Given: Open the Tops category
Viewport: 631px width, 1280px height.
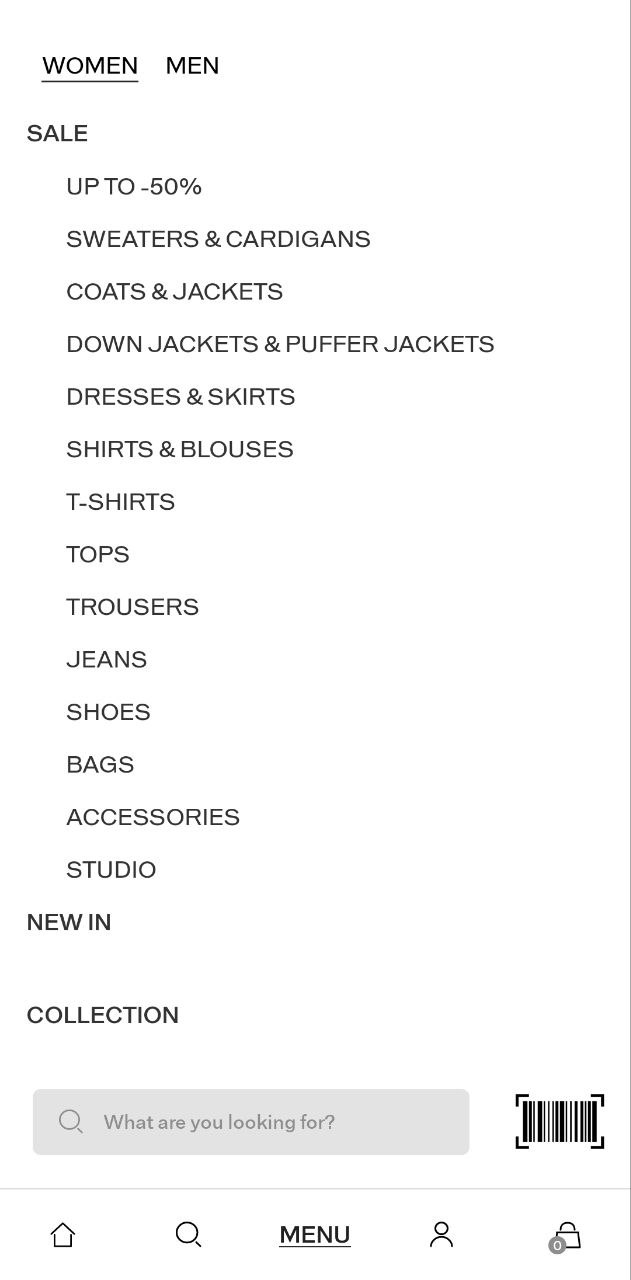Looking at the screenshot, I should point(98,554).
